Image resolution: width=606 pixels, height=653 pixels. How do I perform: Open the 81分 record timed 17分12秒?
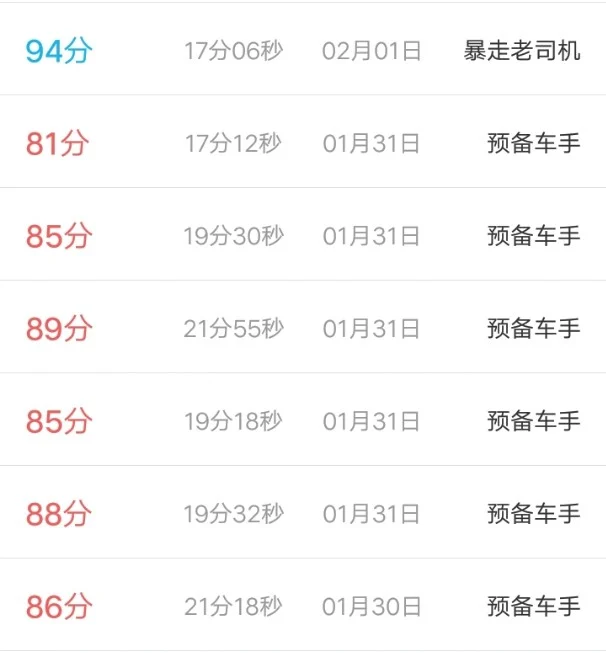pos(303,144)
